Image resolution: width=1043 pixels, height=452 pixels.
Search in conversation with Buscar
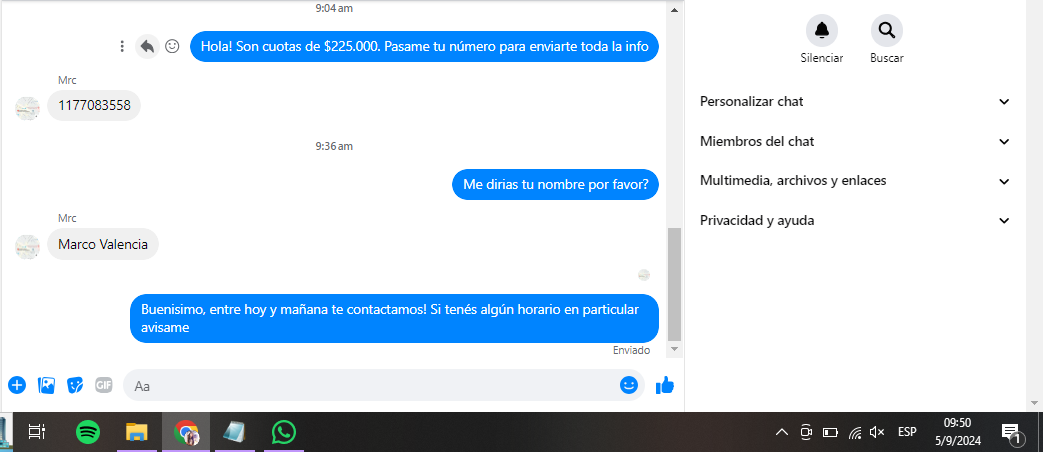[x=886, y=31]
